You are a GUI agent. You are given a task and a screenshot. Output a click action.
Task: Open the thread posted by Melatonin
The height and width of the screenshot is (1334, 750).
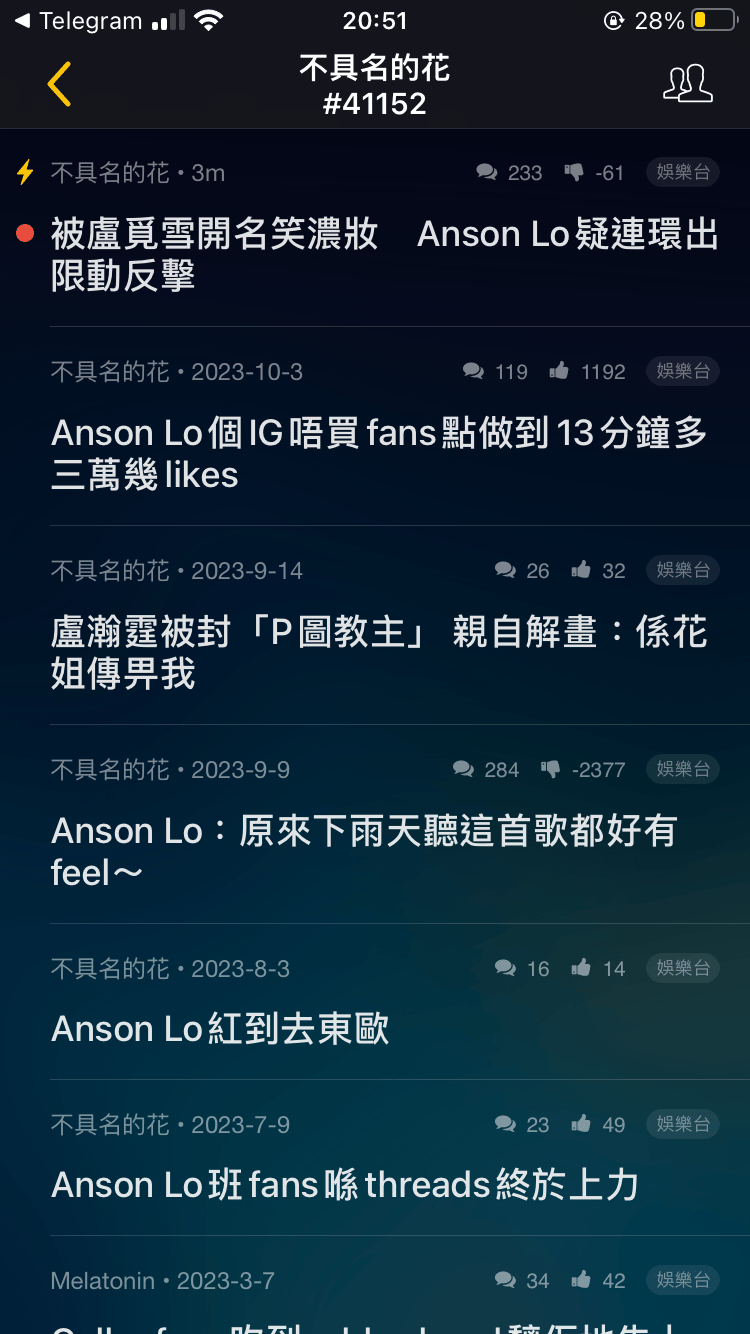click(375, 1286)
